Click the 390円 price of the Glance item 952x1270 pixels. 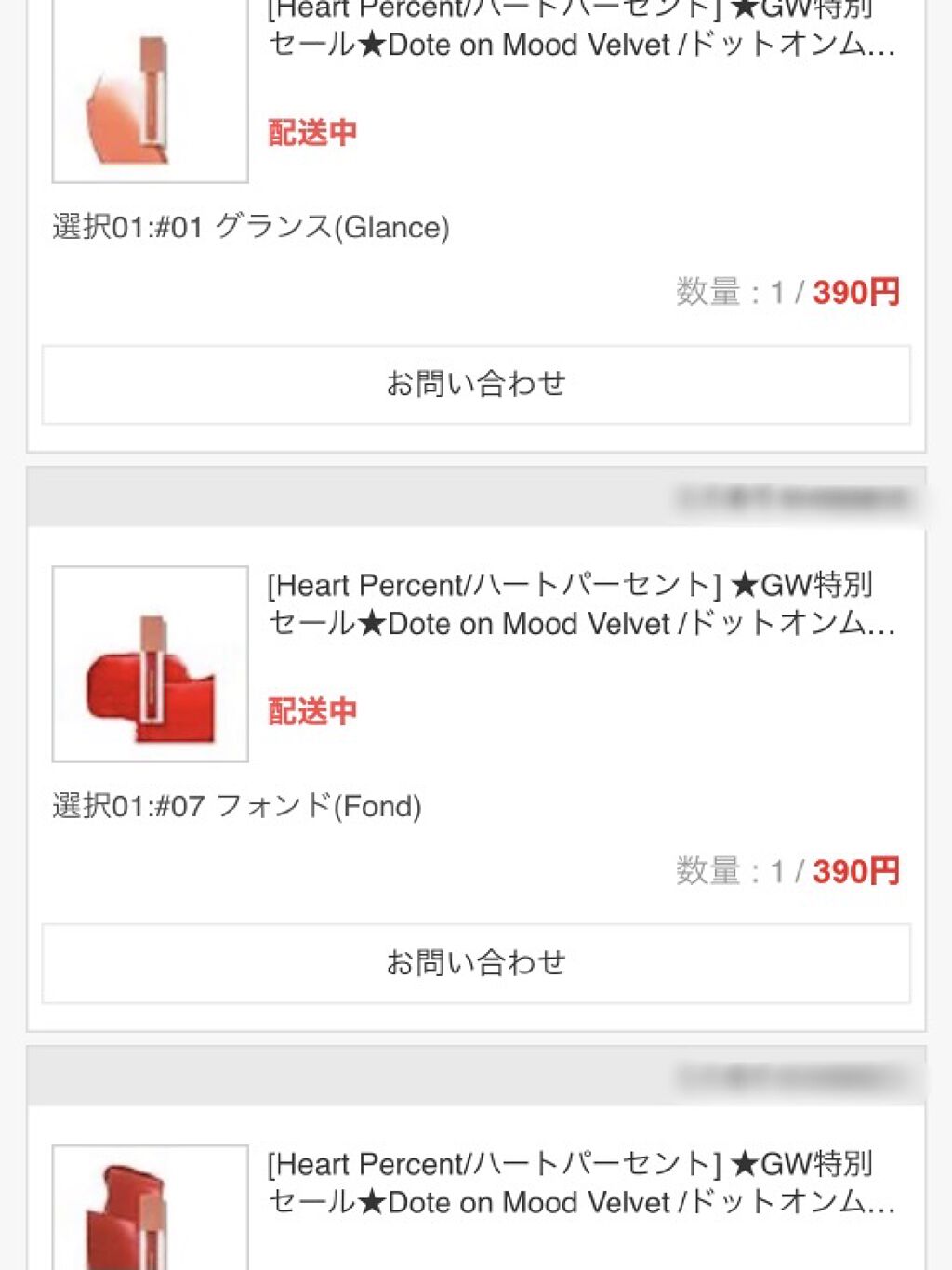coord(854,291)
